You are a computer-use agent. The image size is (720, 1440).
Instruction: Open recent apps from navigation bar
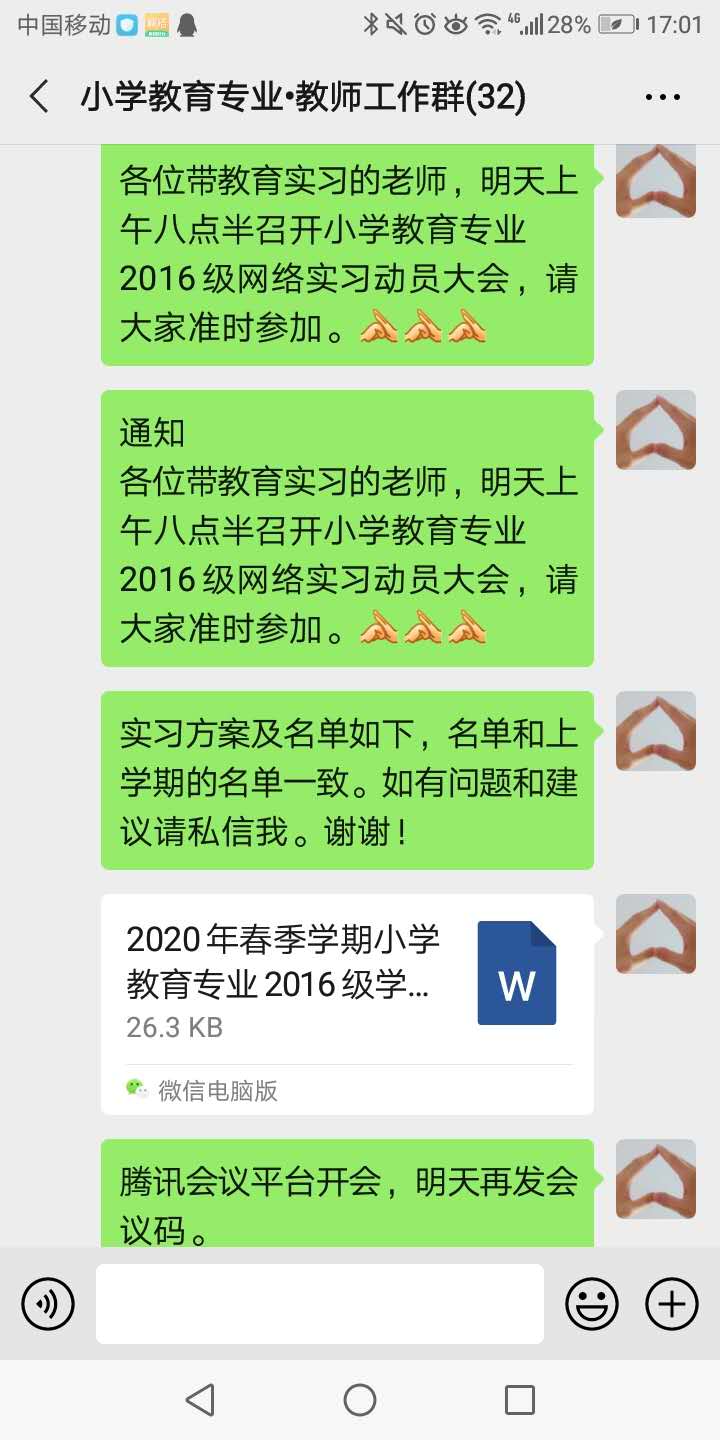pos(519,1400)
